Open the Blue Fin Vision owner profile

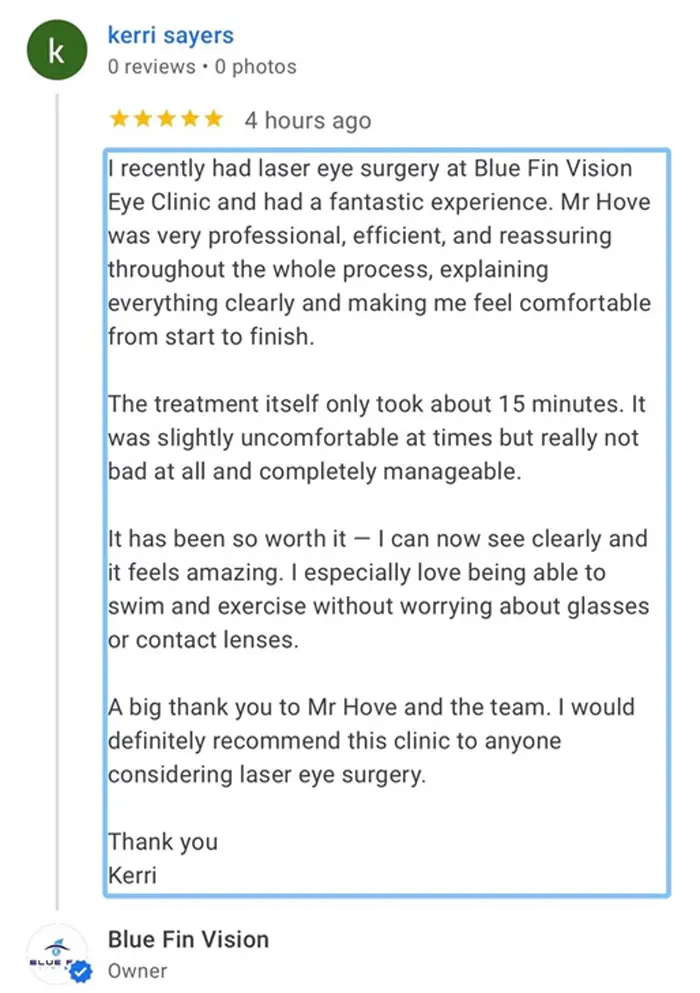(x=188, y=939)
